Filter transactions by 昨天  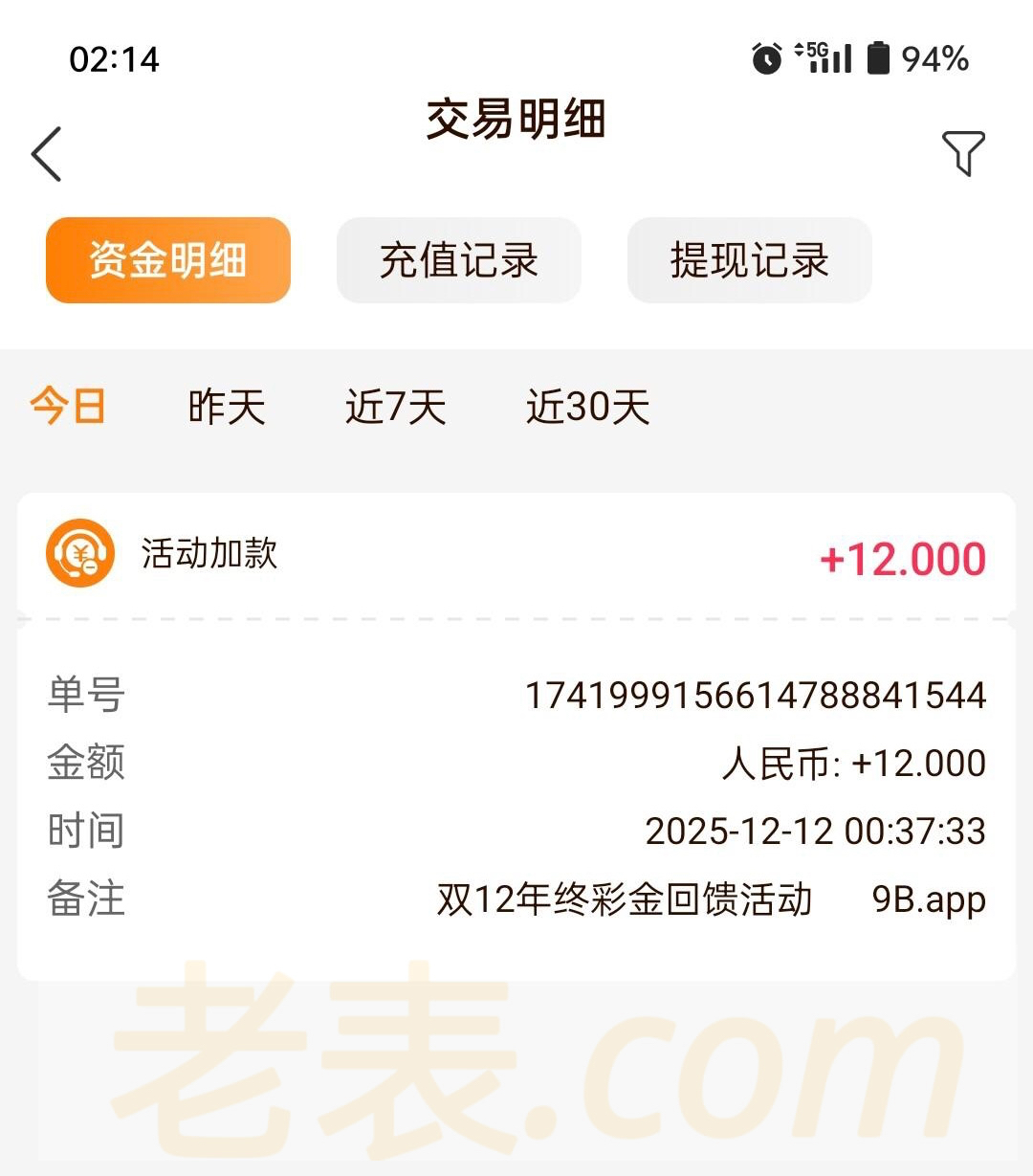tap(226, 407)
